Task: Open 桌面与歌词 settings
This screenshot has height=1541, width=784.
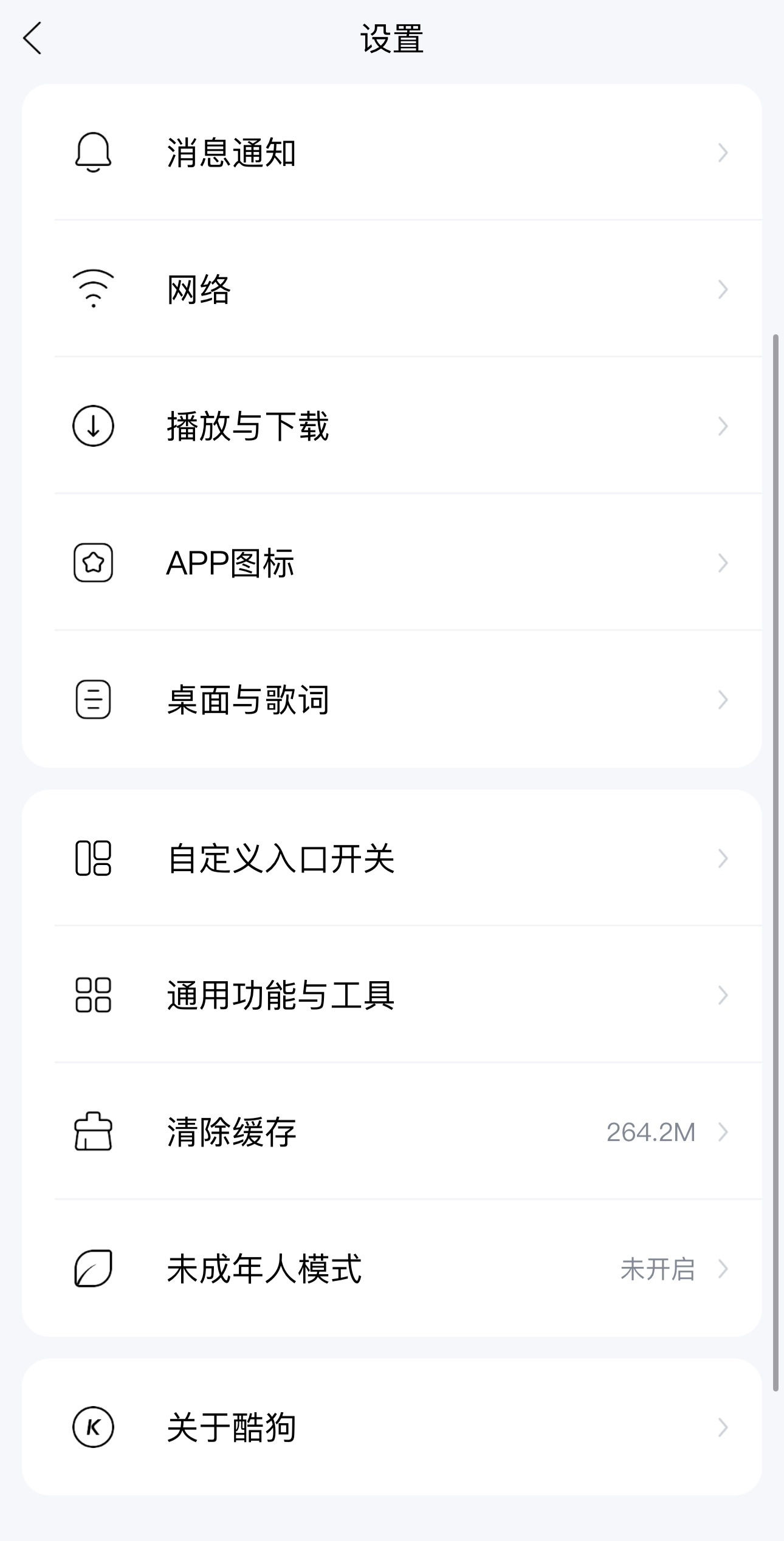Action: [x=391, y=700]
